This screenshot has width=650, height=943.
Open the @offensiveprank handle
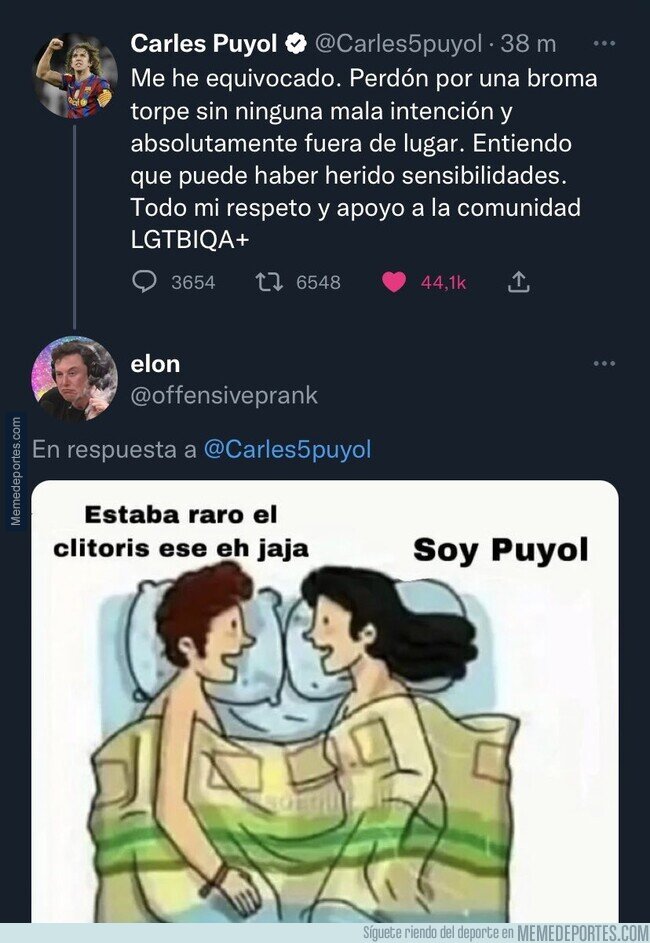(224, 396)
